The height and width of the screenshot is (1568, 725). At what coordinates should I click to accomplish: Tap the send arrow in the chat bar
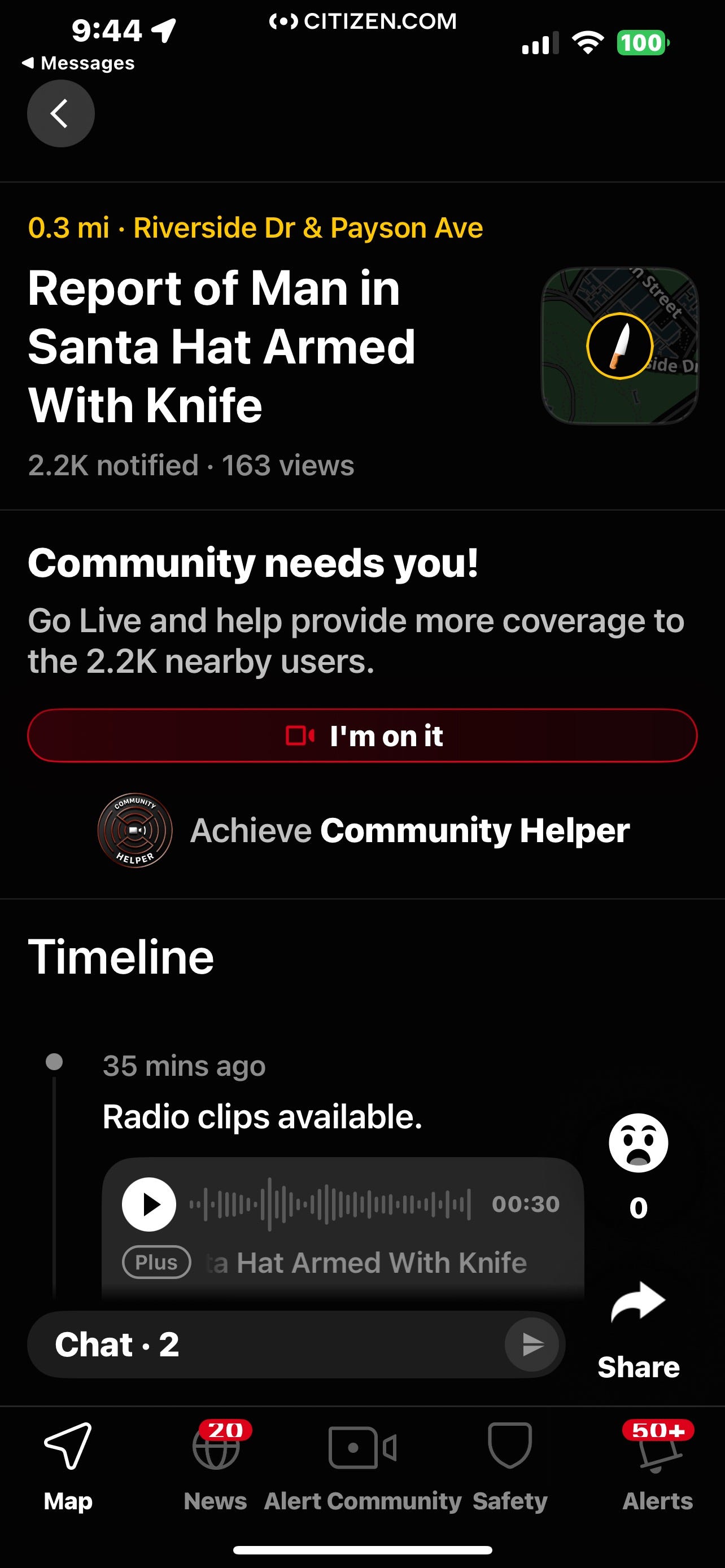tap(532, 1344)
